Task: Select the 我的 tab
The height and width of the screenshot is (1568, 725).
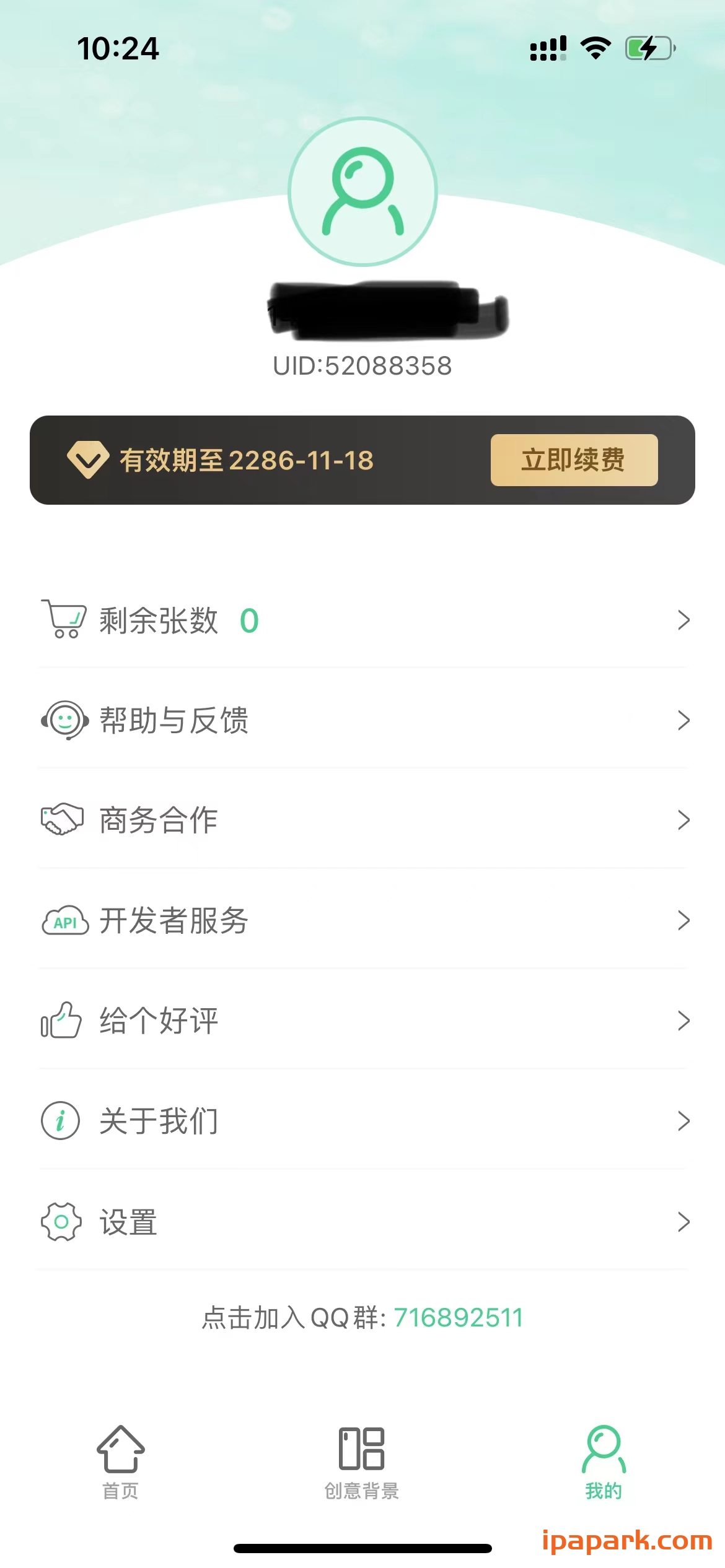Action: click(604, 1461)
